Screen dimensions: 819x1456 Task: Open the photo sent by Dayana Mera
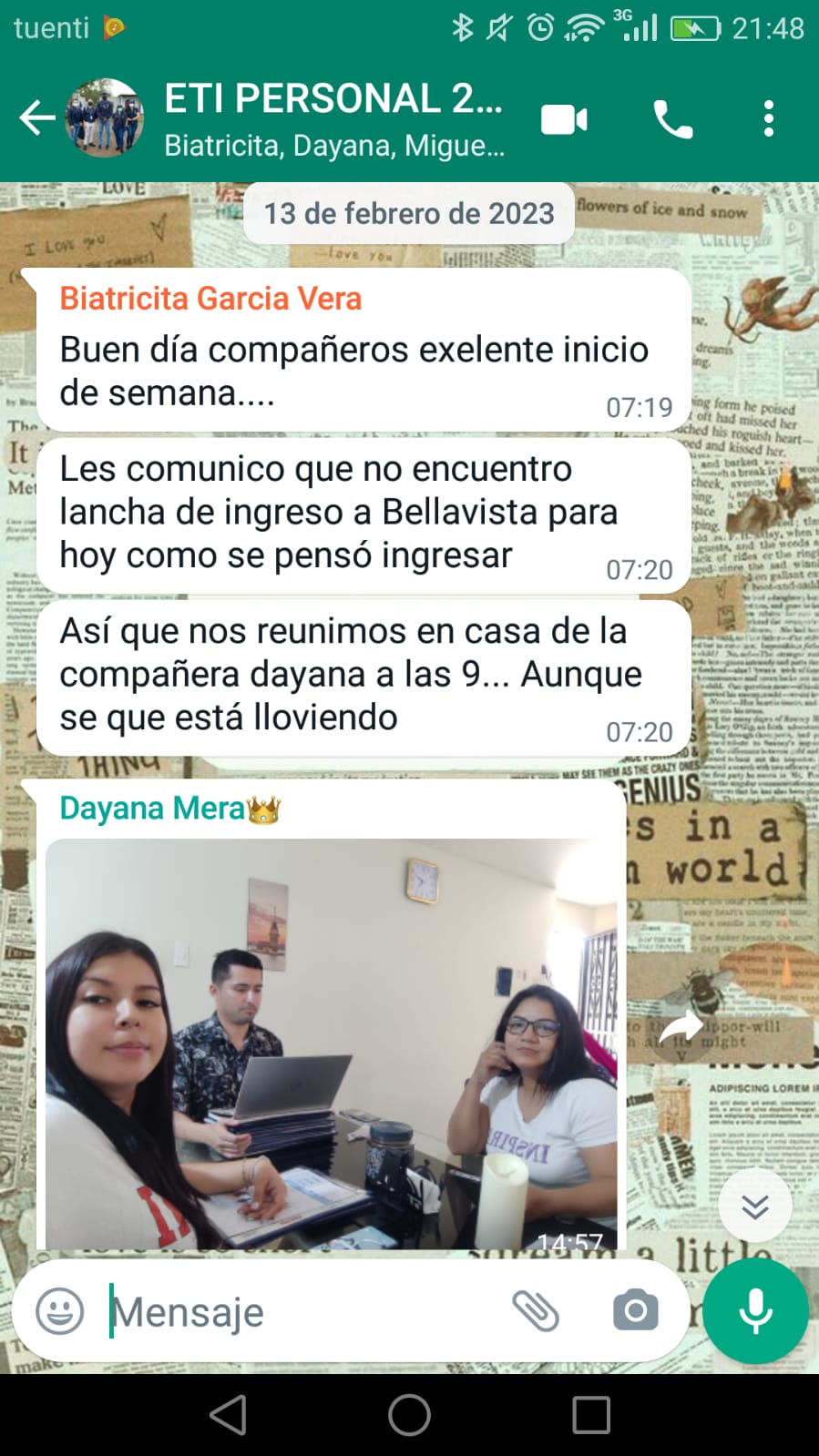click(x=332, y=1043)
